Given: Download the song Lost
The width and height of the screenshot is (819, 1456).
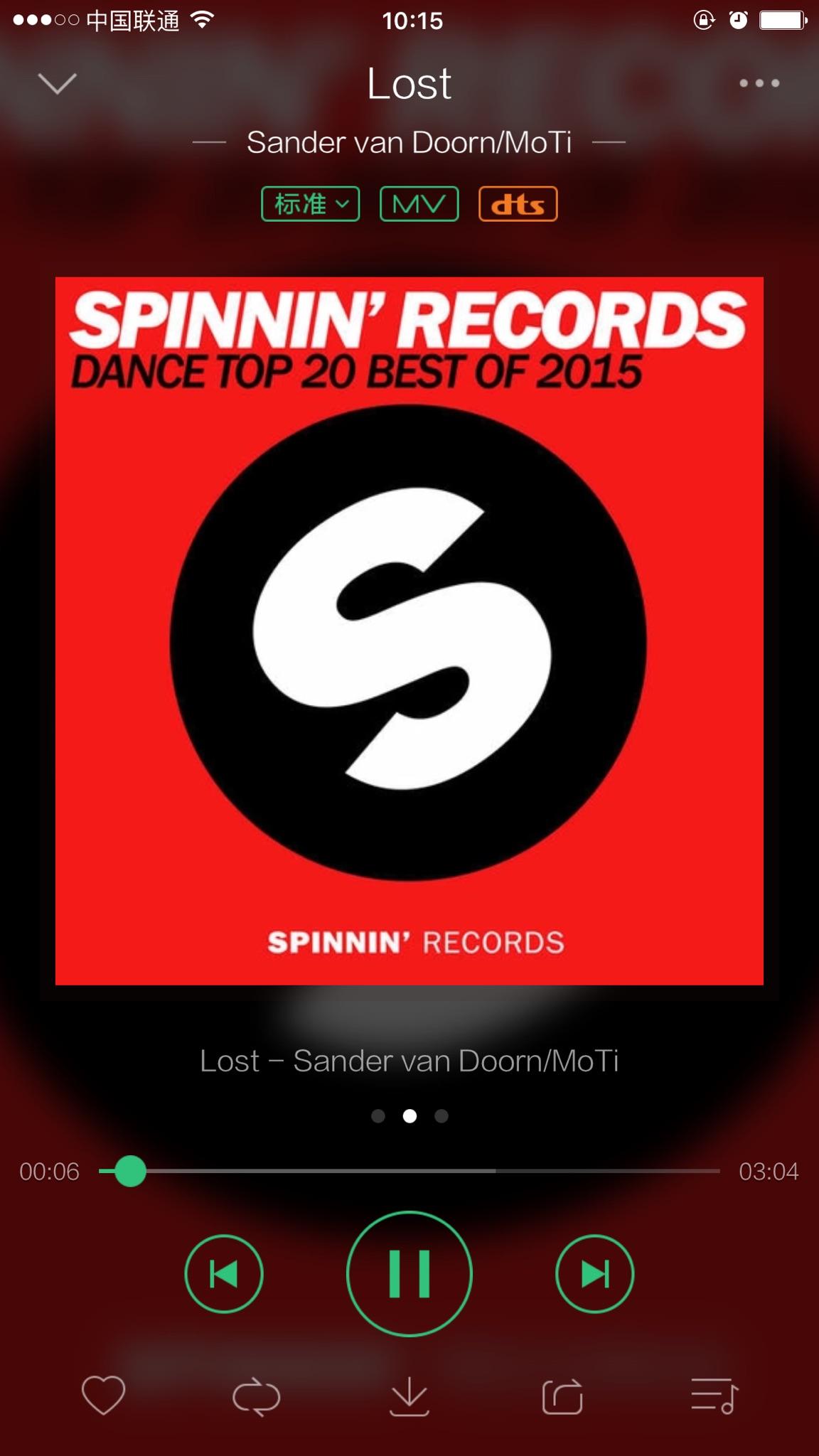Looking at the screenshot, I should (409, 1396).
